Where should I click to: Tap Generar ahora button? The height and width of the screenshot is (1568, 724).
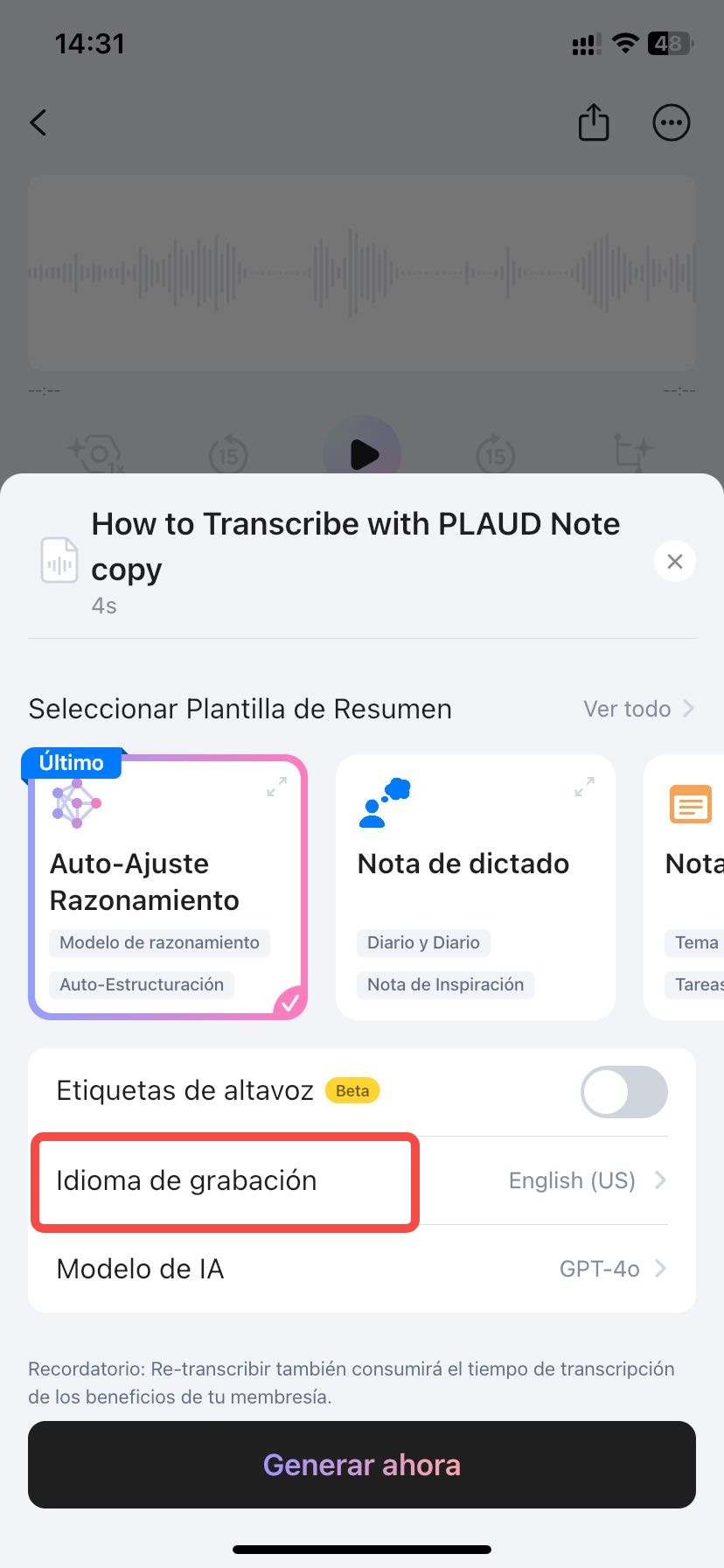point(361,1465)
